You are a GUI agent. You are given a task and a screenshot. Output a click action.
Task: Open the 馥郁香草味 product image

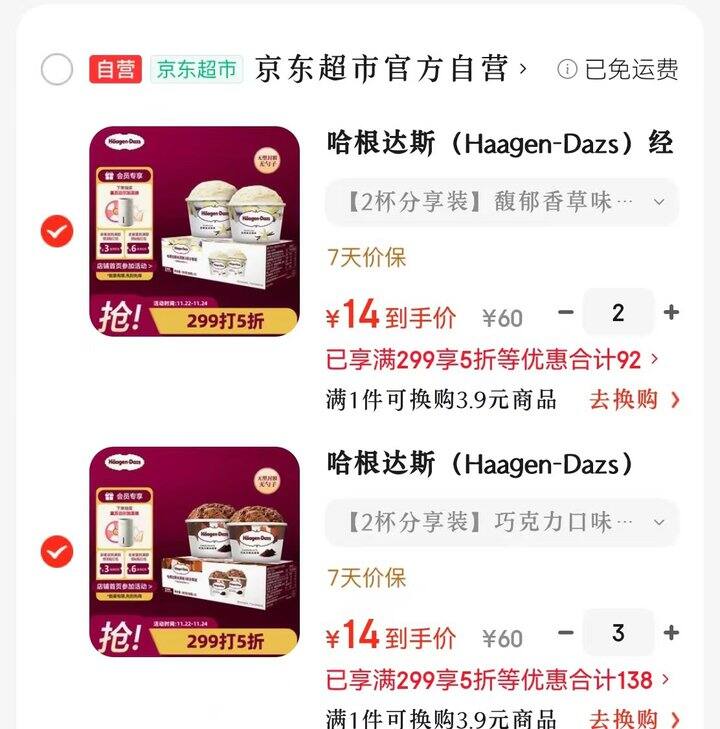(194, 231)
